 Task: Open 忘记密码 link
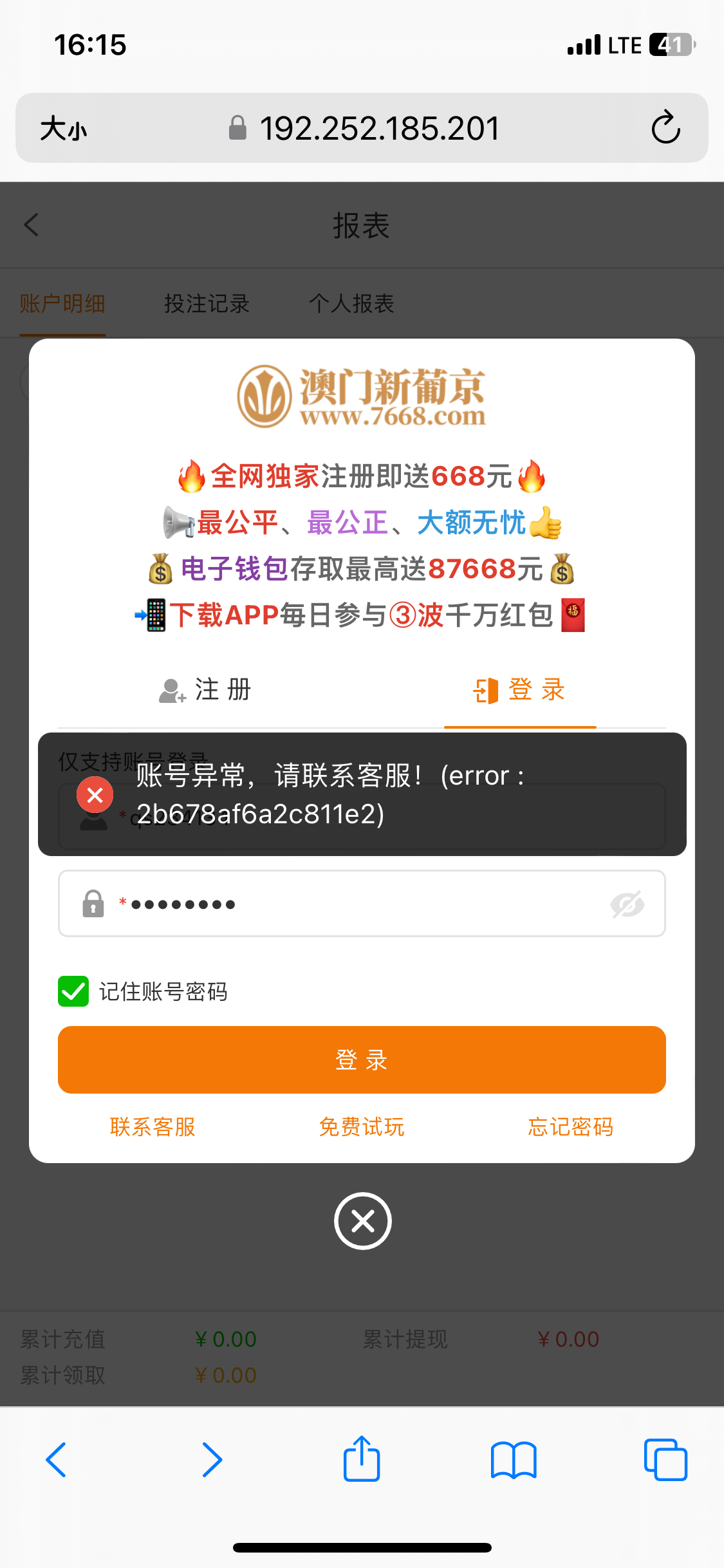click(571, 1127)
